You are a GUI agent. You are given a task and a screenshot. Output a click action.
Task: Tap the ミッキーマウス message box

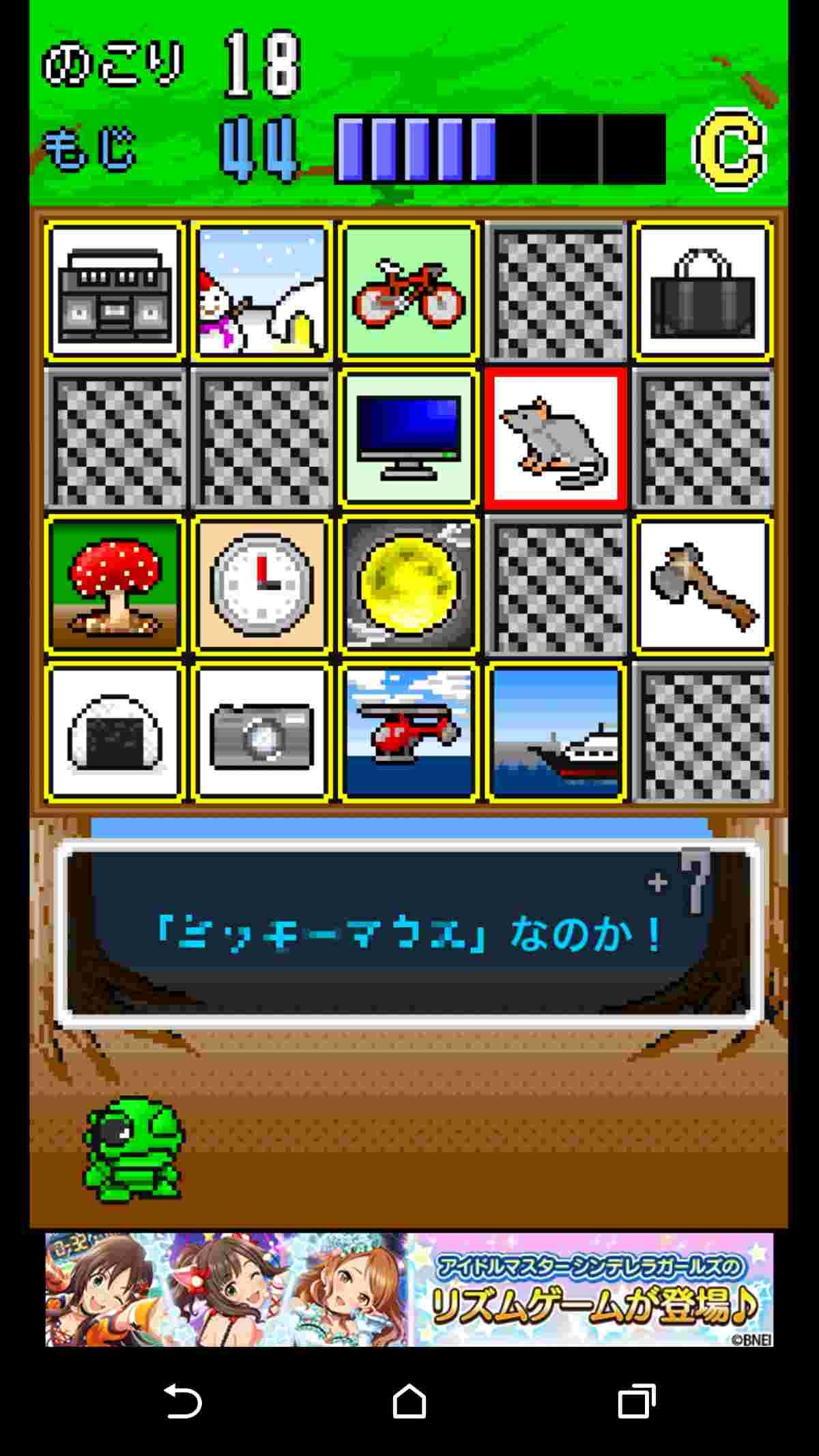click(x=408, y=933)
